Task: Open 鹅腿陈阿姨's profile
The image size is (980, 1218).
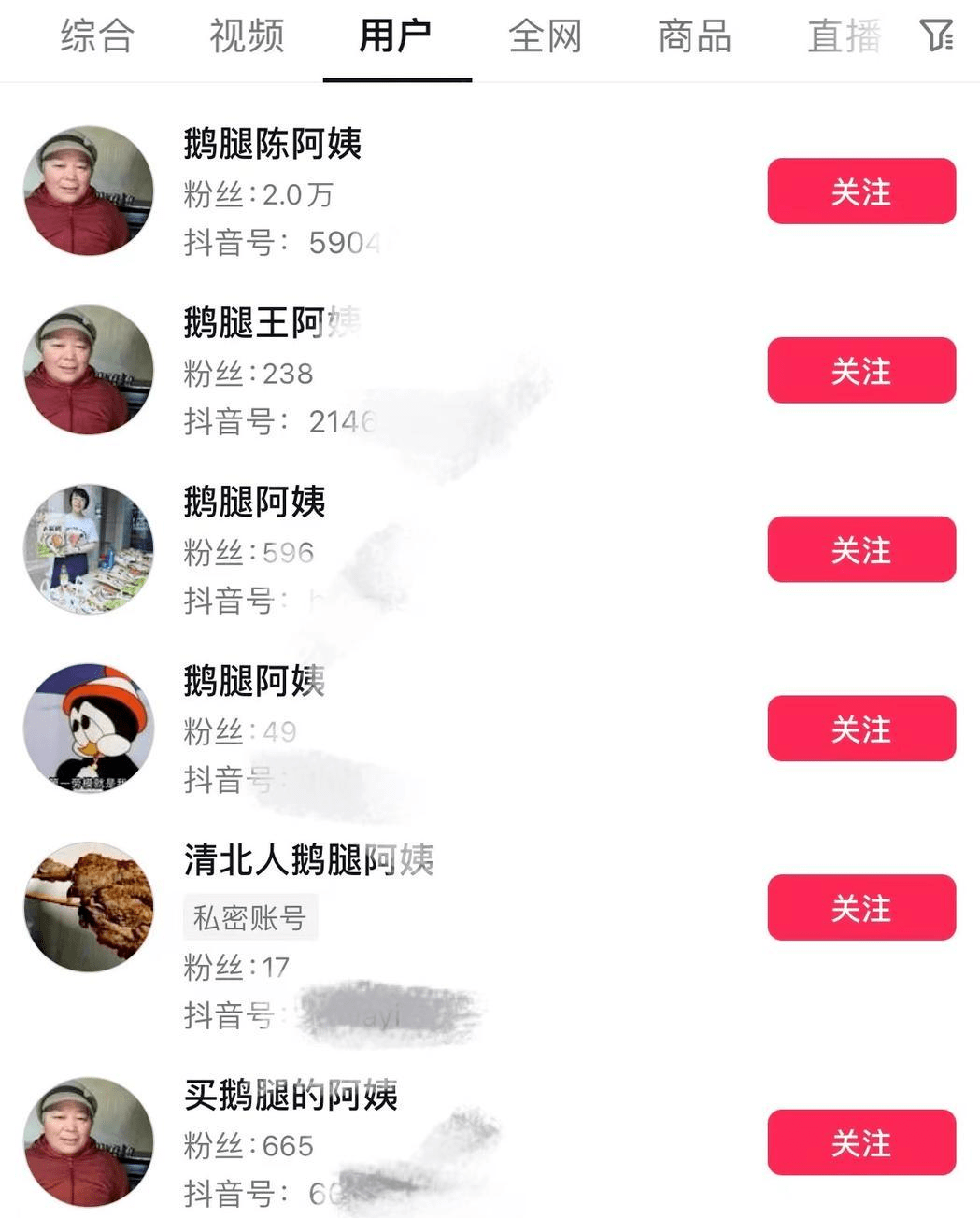Action: click(272, 145)
